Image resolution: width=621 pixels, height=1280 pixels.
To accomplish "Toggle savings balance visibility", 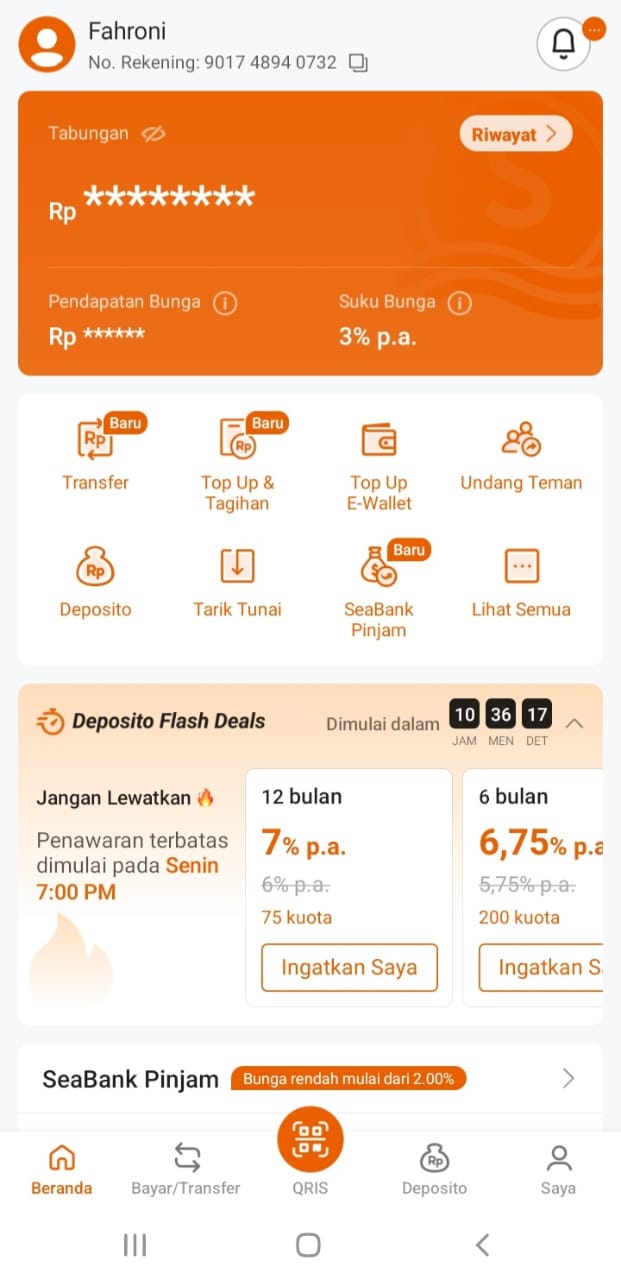I will point(153,134).
